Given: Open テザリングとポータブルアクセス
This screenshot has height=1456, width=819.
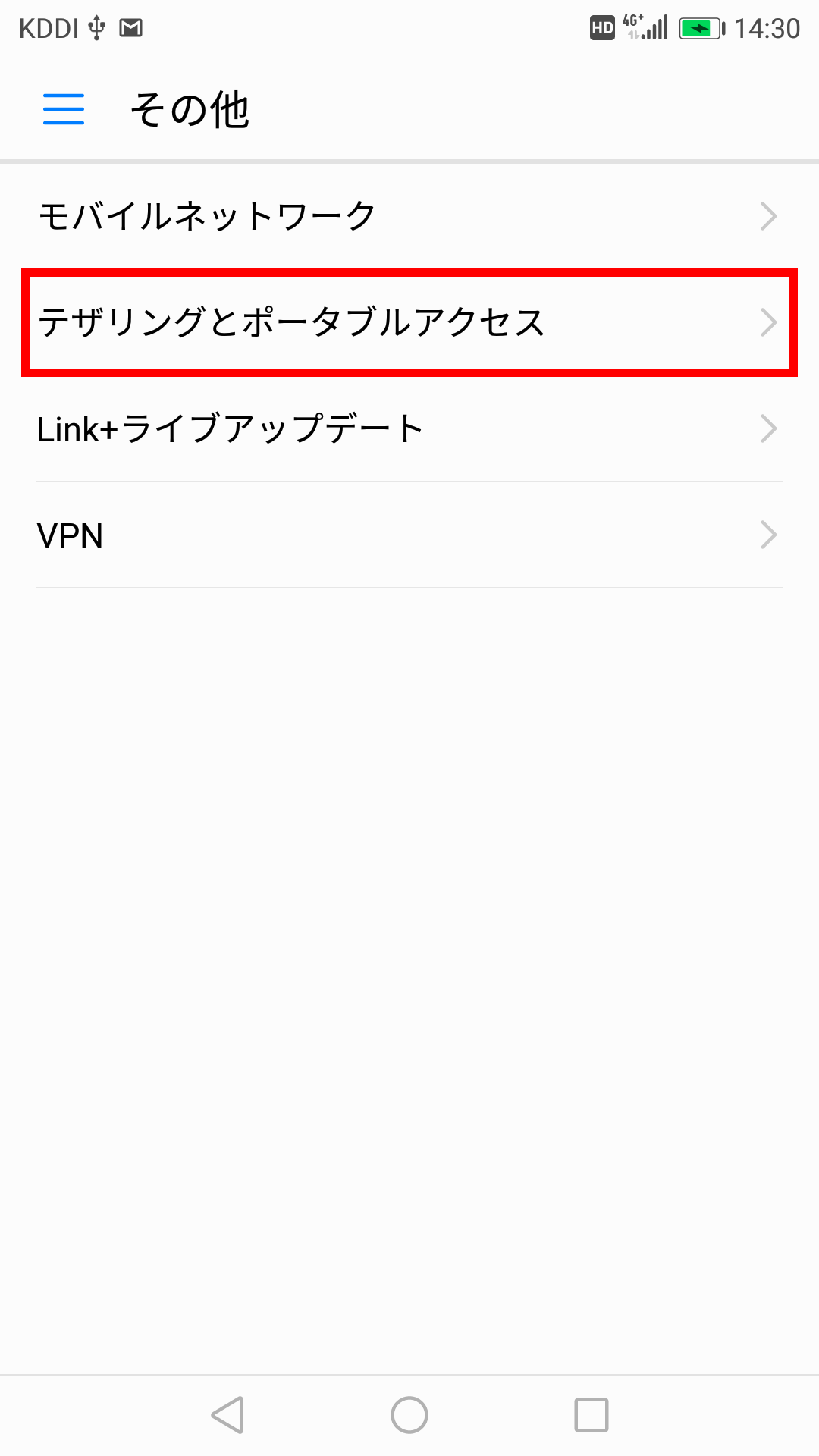Looking at the screenshot, I should coord(409,322).
